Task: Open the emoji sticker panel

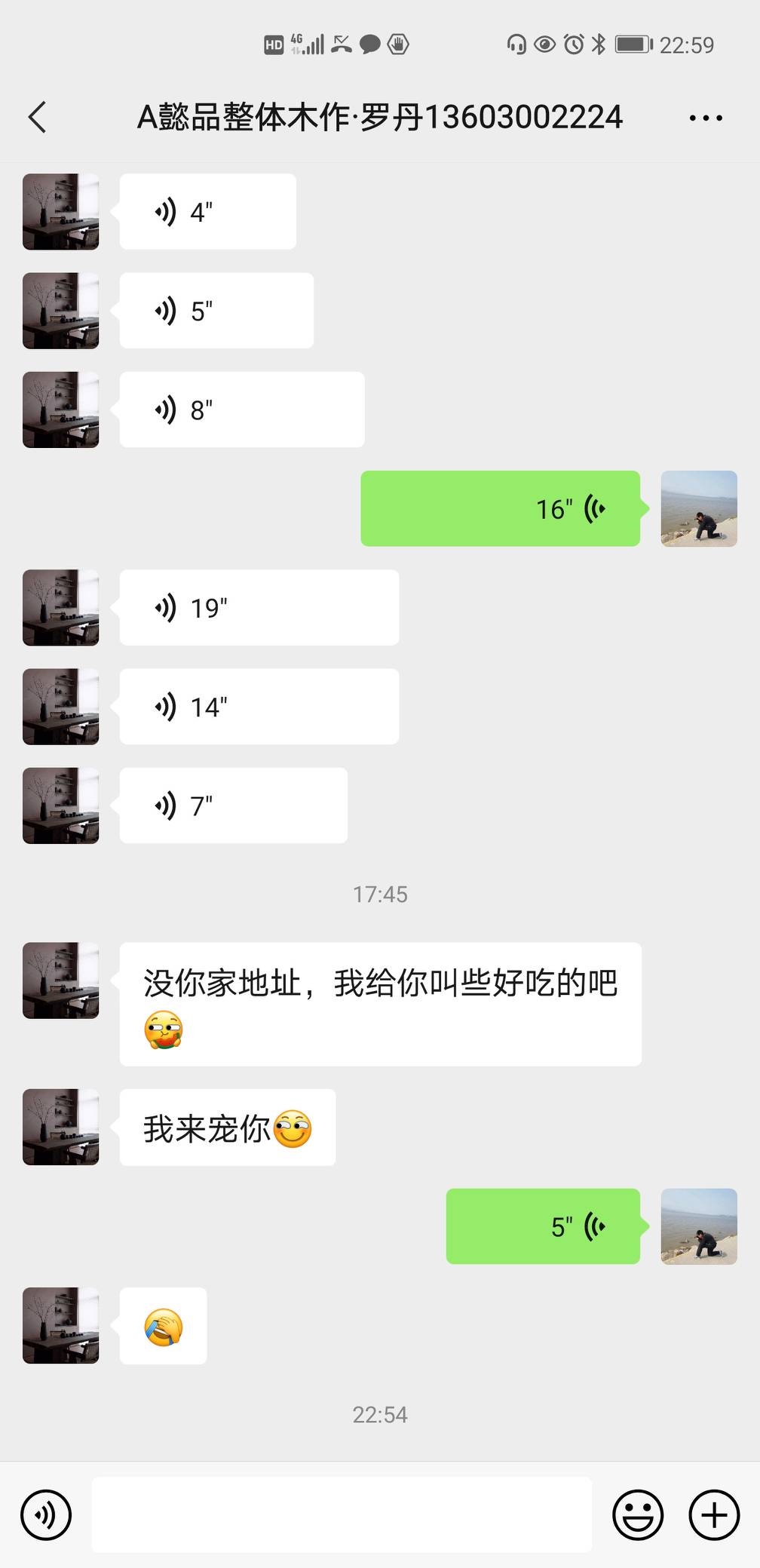Action: click(x=638, y=1514)
